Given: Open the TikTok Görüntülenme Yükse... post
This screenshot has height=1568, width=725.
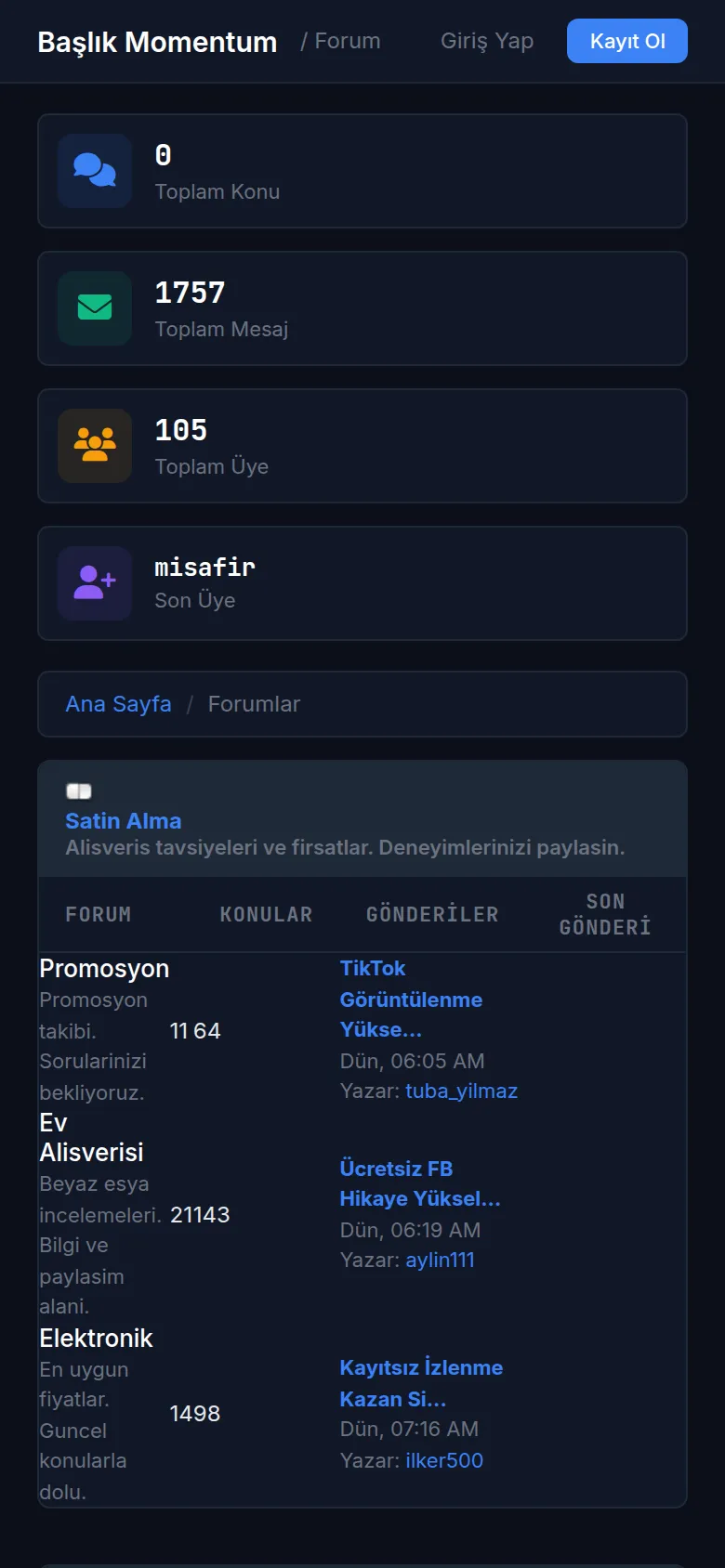Looking at the screenshot, I should (x=411, y=1000).
